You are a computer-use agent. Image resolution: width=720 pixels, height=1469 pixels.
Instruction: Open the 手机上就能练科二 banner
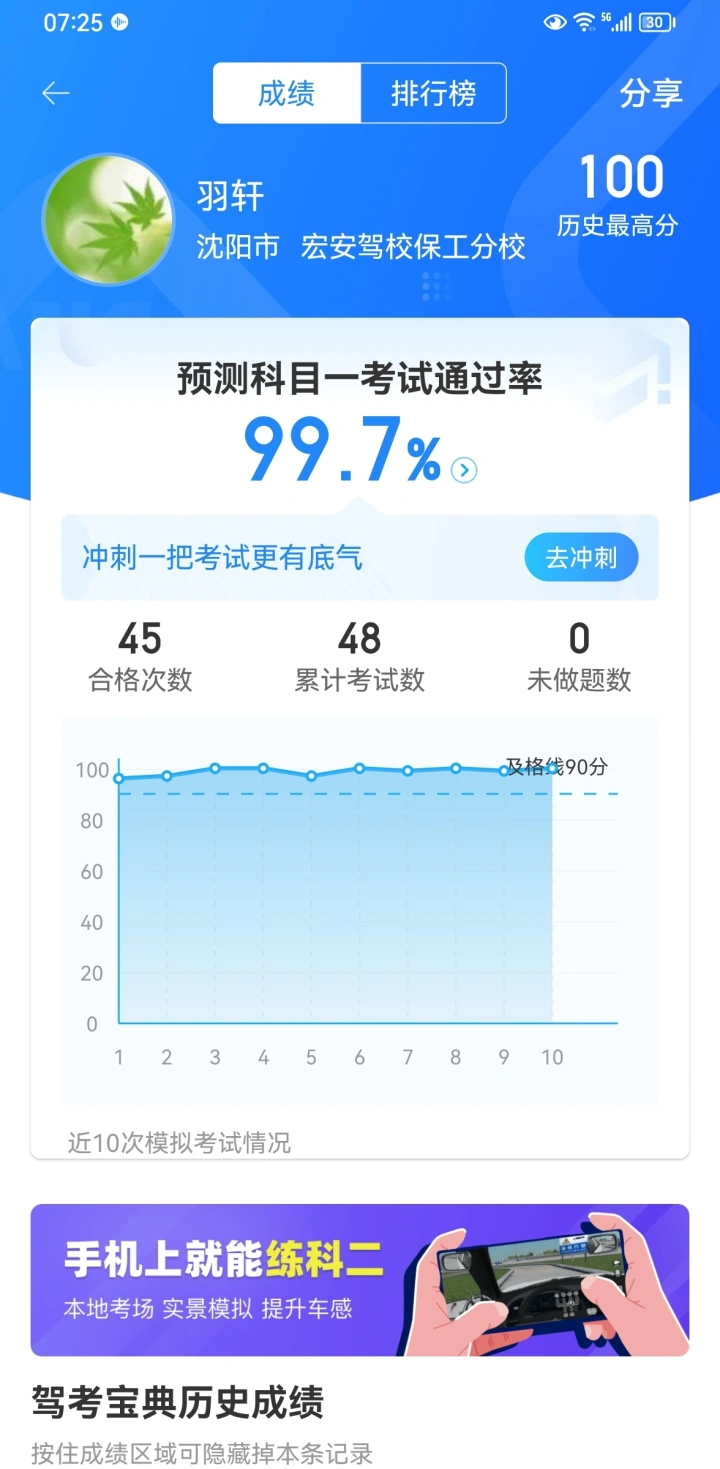[x=360, y=1280]
